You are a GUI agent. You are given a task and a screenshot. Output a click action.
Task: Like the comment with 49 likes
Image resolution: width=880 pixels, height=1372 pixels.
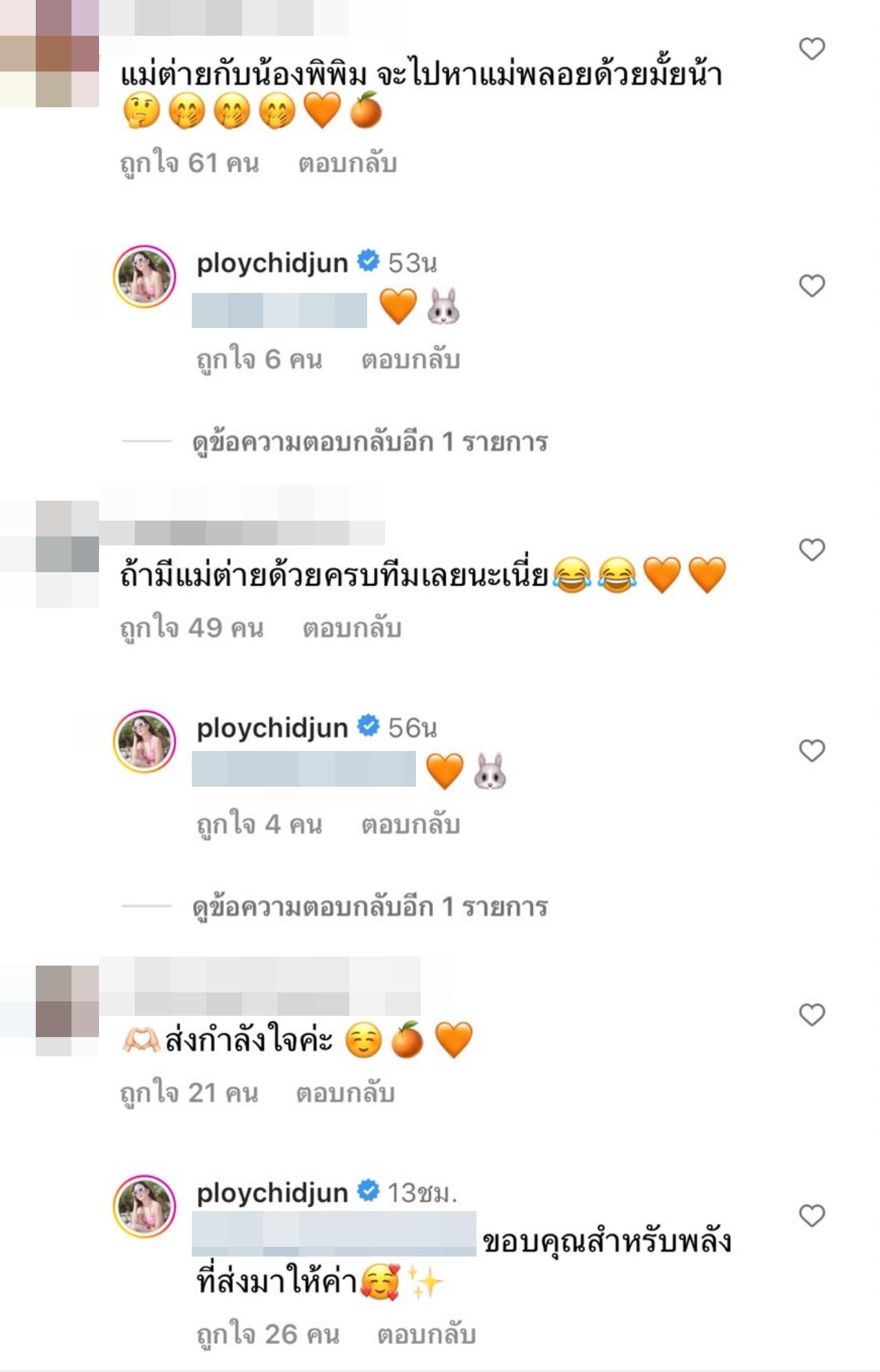point(812,549)
